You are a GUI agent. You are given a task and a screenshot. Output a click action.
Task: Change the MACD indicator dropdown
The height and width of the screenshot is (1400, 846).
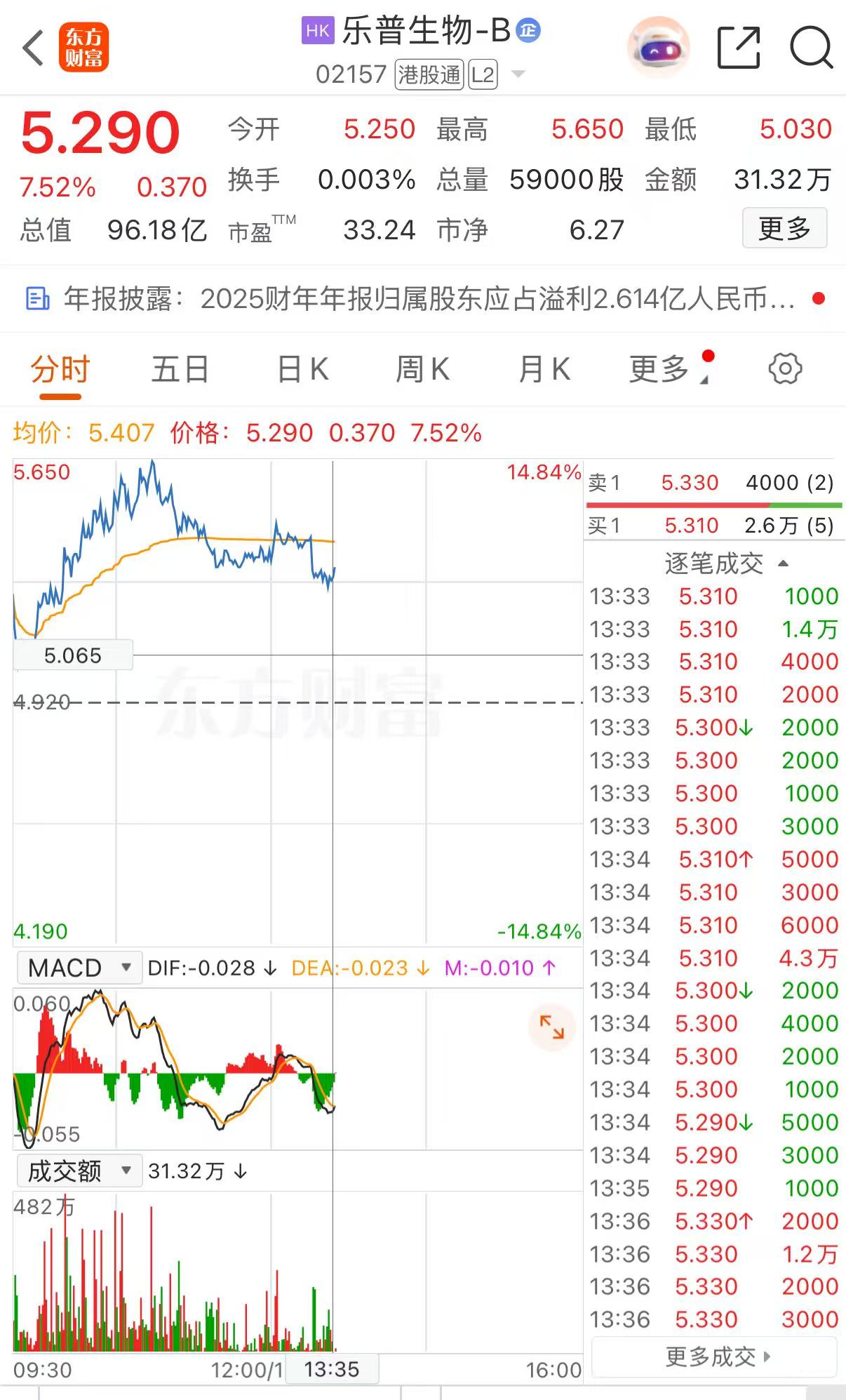point(79,968)
